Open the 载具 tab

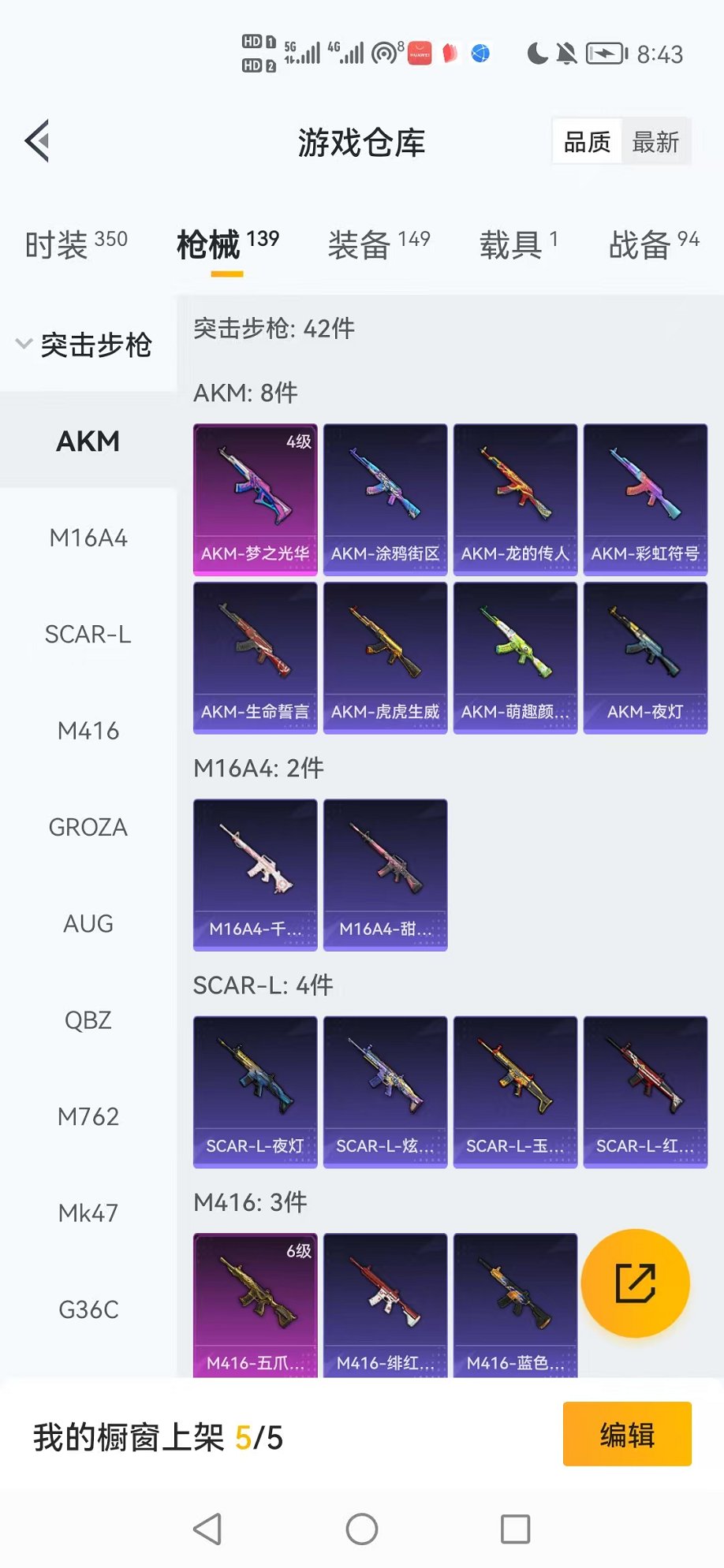tap(518, 244)
